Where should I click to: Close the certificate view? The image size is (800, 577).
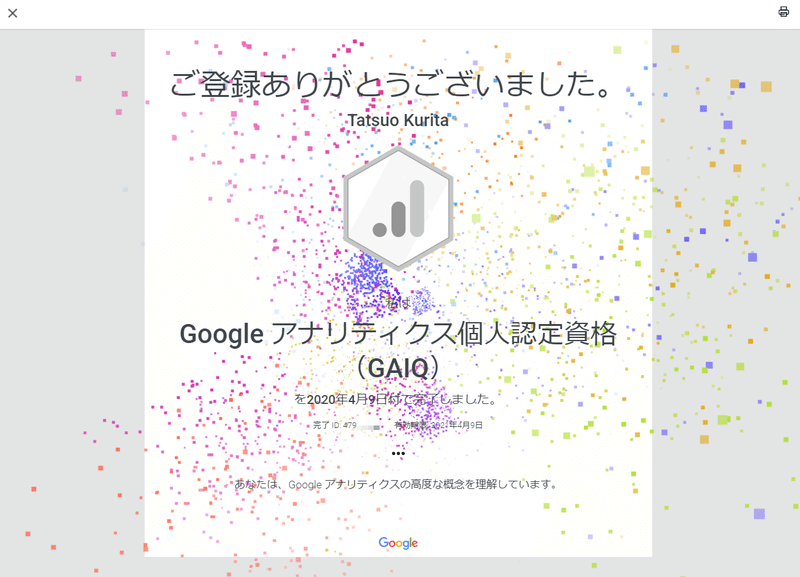12,13
